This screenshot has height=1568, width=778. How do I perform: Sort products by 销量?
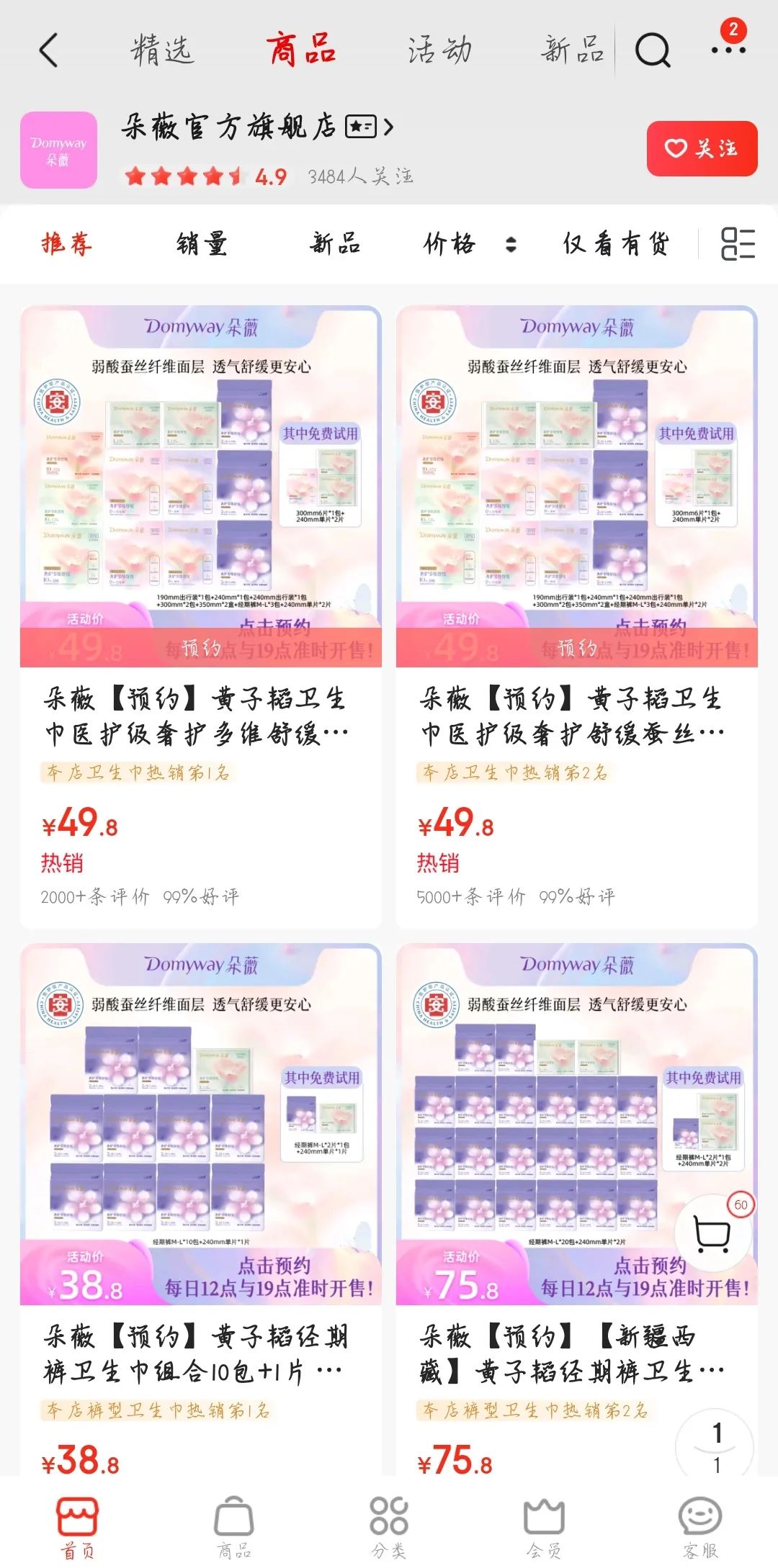tap(202, 244)
